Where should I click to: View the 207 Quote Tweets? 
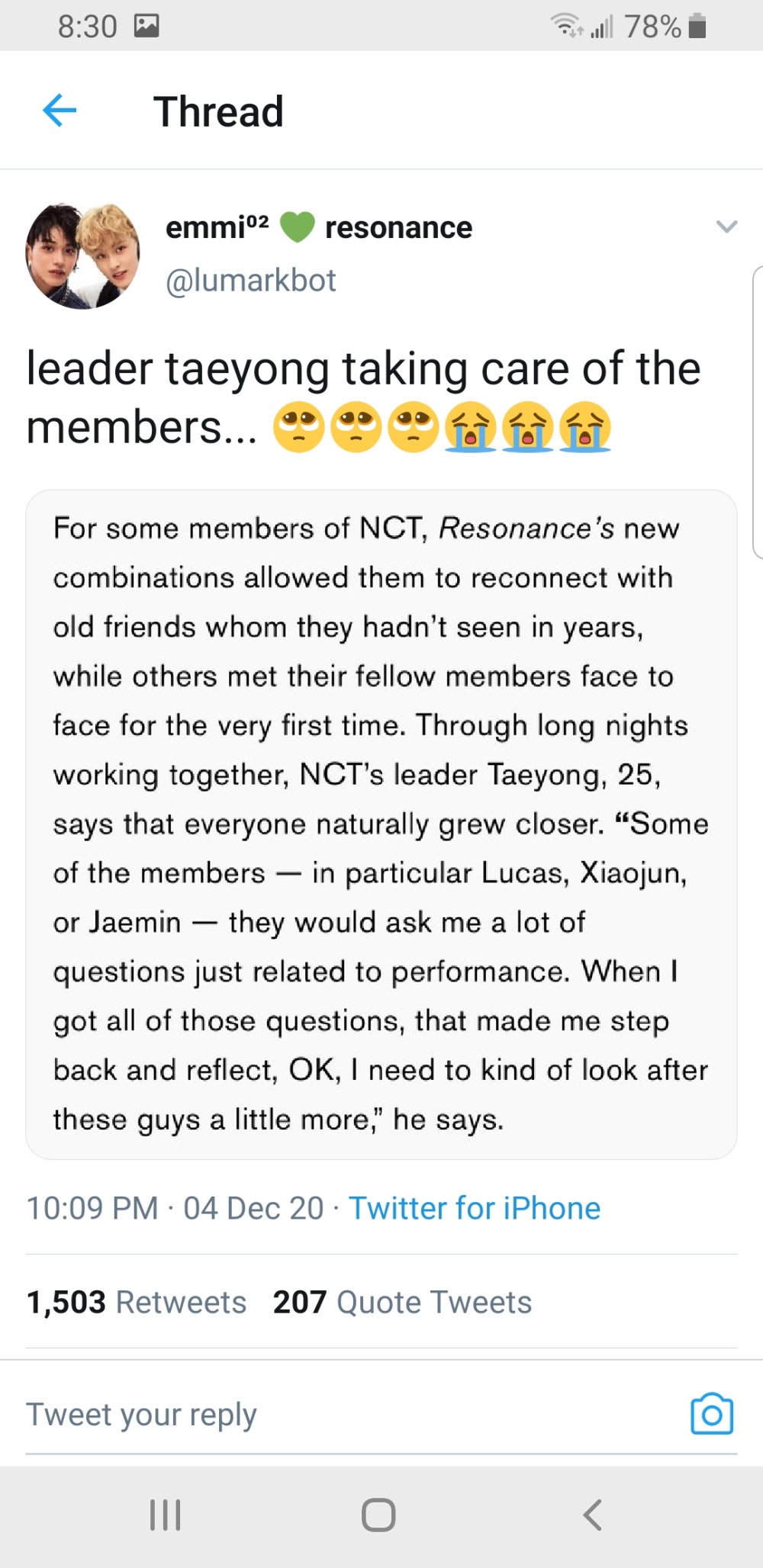pos(402,1303)
